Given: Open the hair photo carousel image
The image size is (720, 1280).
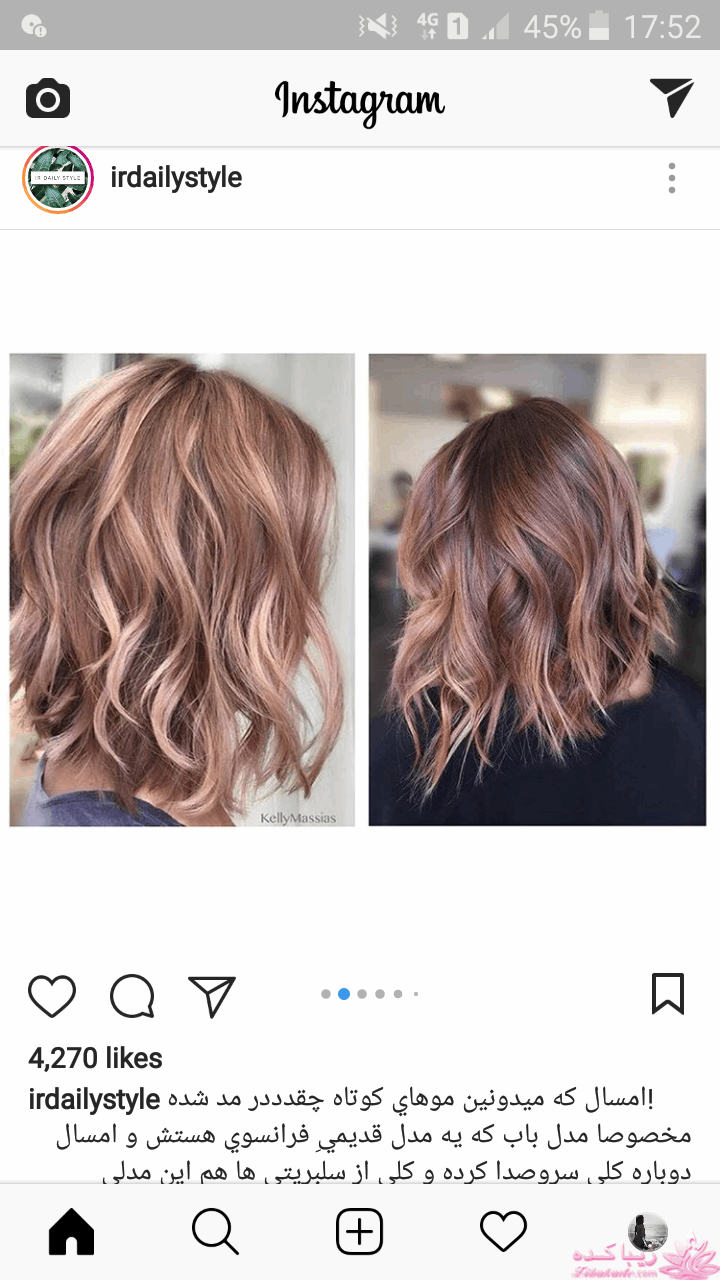Looking at the screenshot, I should coord(358,590).
